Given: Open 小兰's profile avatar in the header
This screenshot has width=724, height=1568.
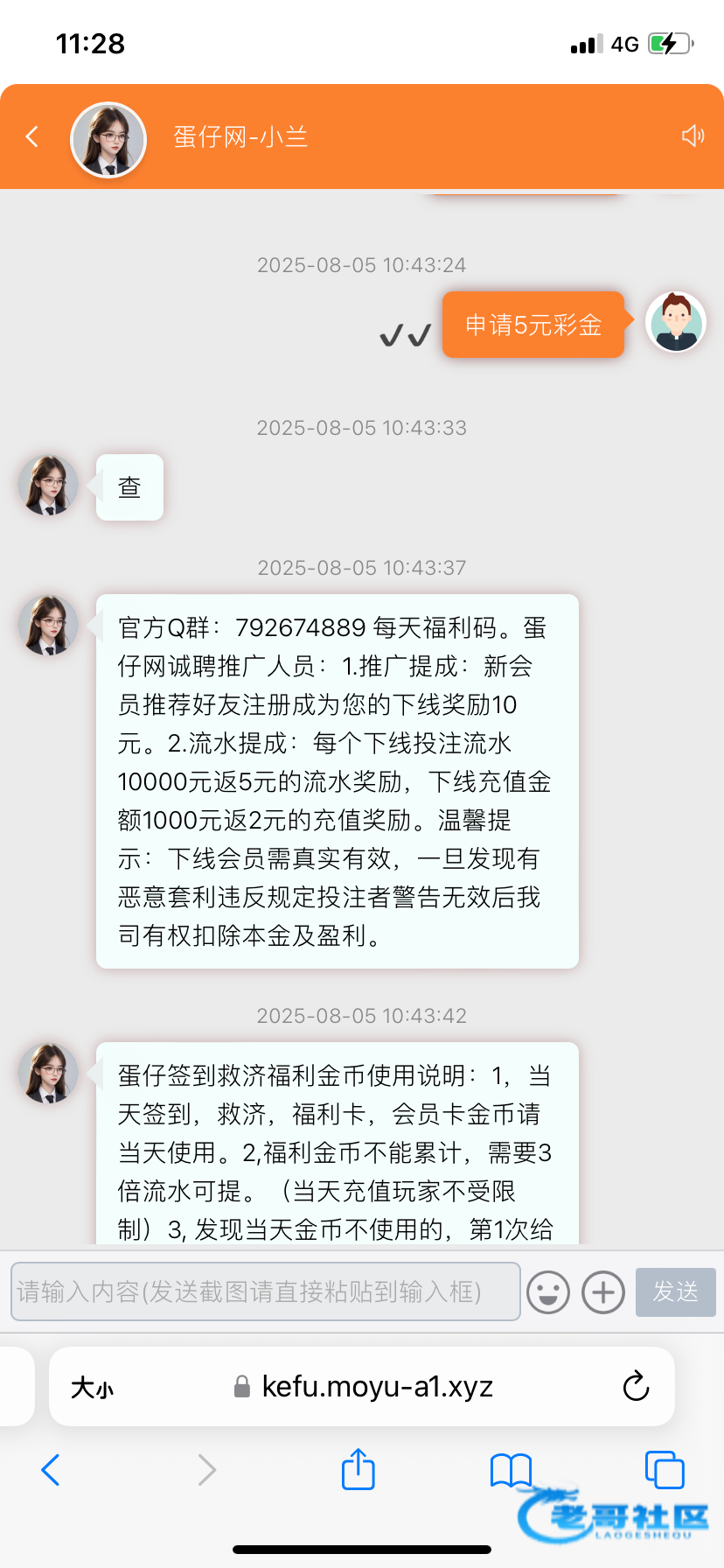Looking at the screenshot, I should (108, 139).
